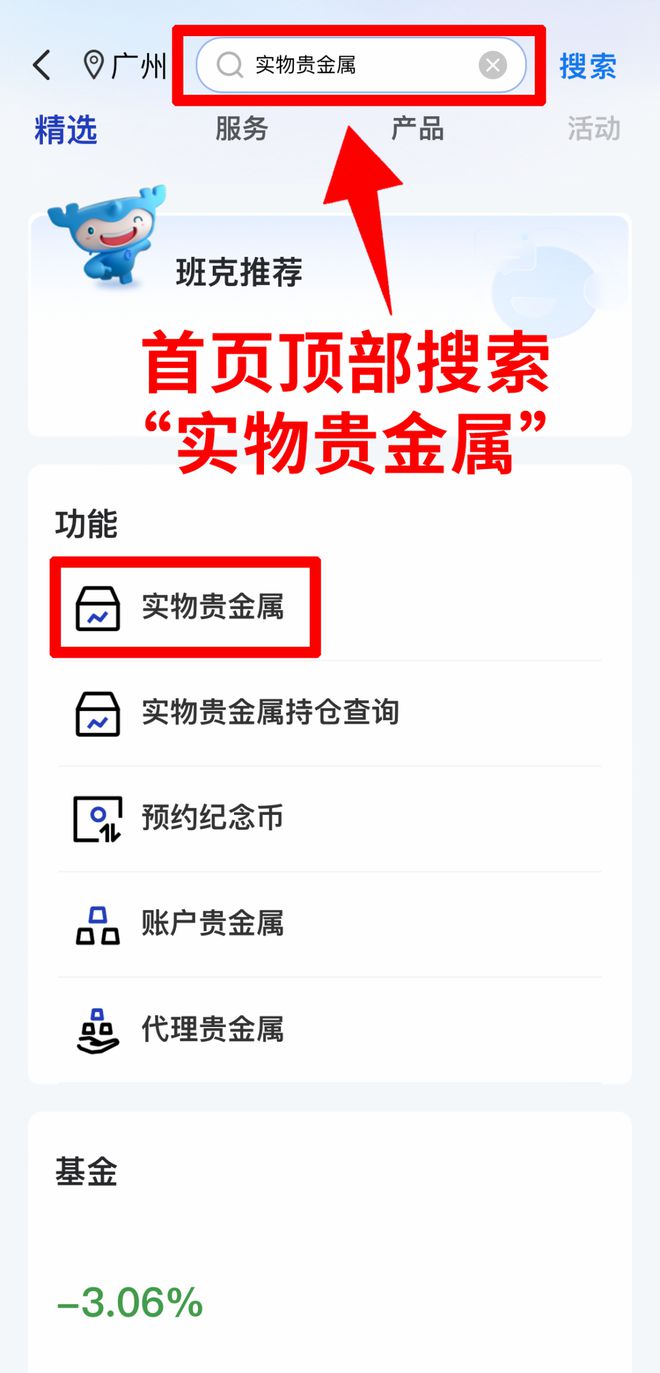Open 实物贵金属持仓查询

click(330, 713)
